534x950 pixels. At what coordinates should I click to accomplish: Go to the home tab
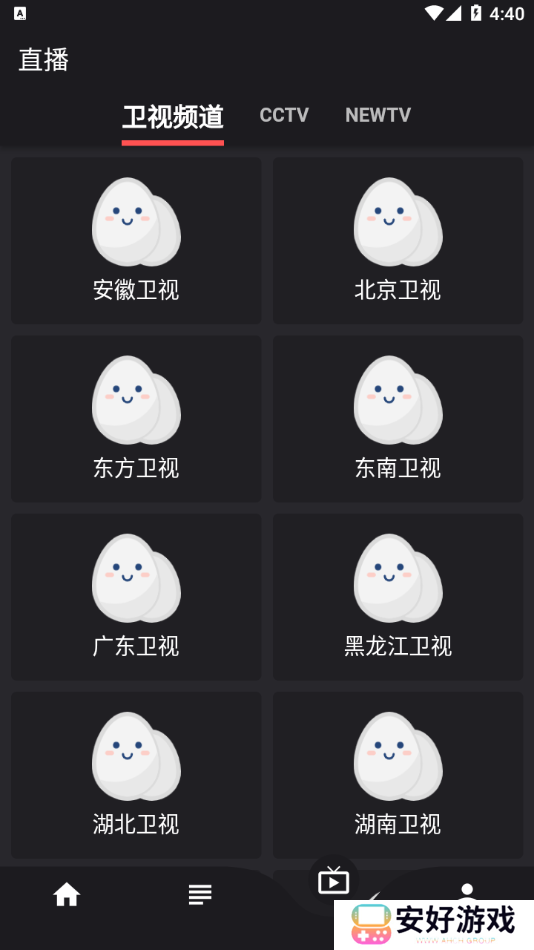tap(67, 894)
